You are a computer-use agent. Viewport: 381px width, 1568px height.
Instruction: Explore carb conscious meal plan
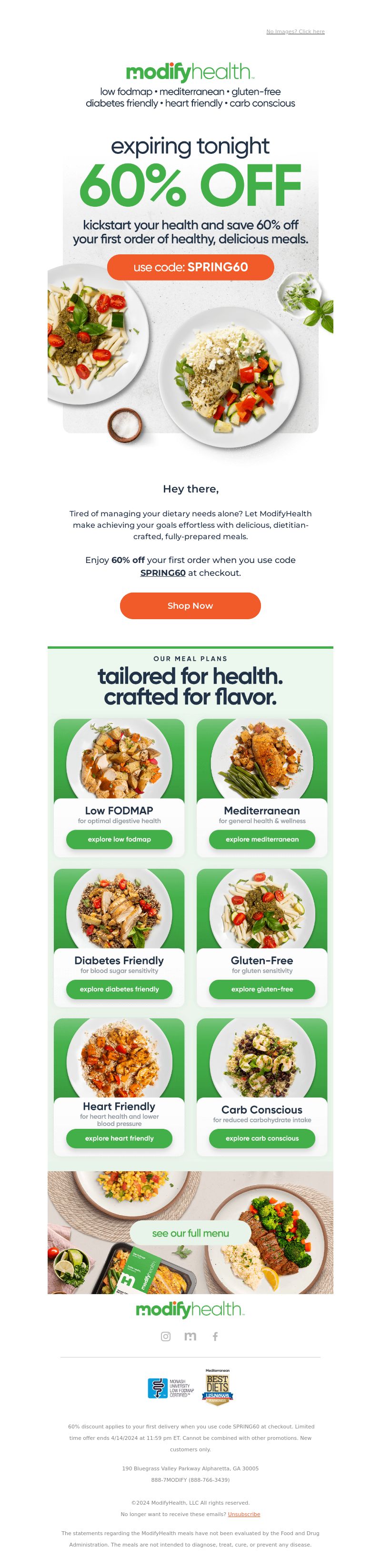click(x=262, y=1138)
